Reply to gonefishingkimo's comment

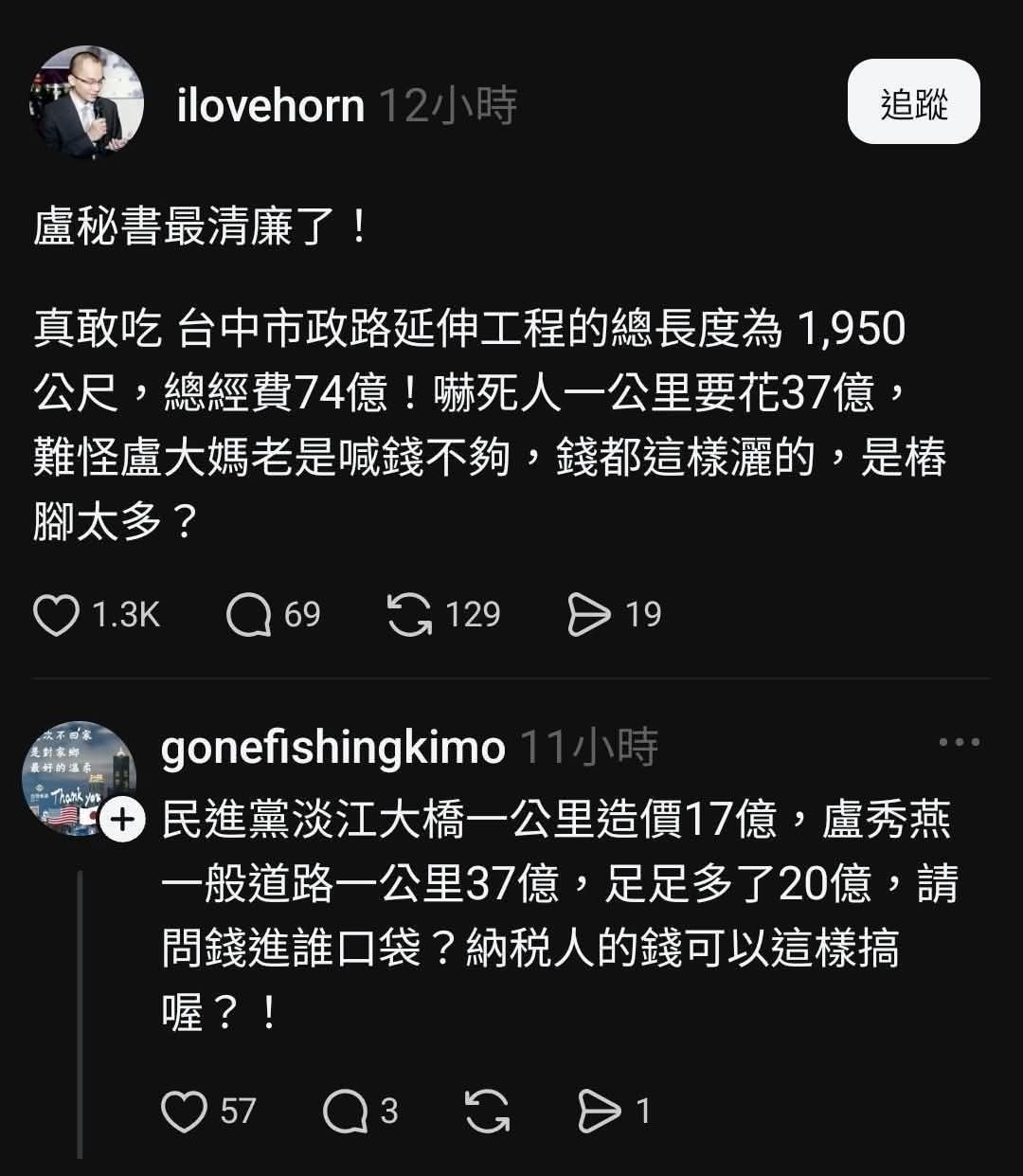[x=346, y=1111]
